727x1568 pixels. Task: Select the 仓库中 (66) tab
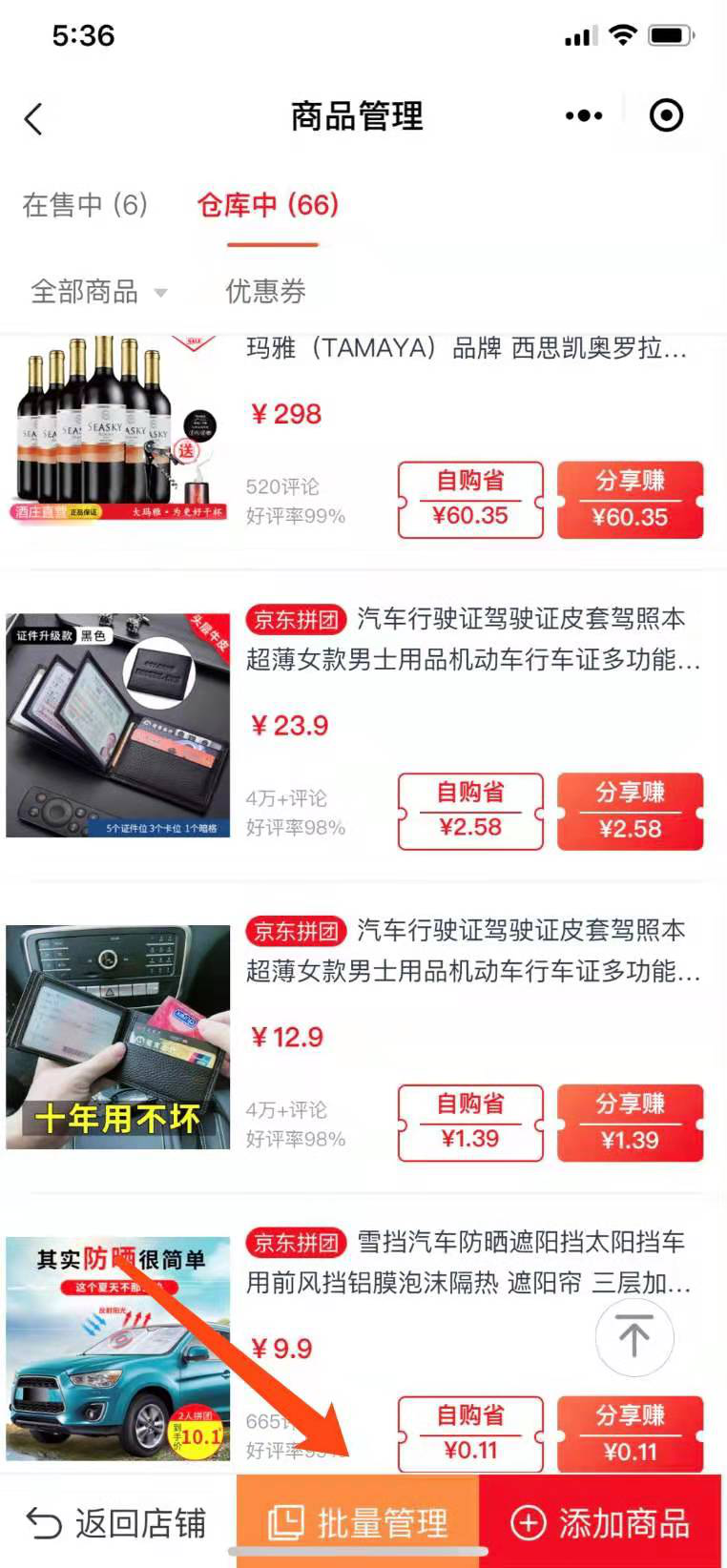(x=268, y=204)
